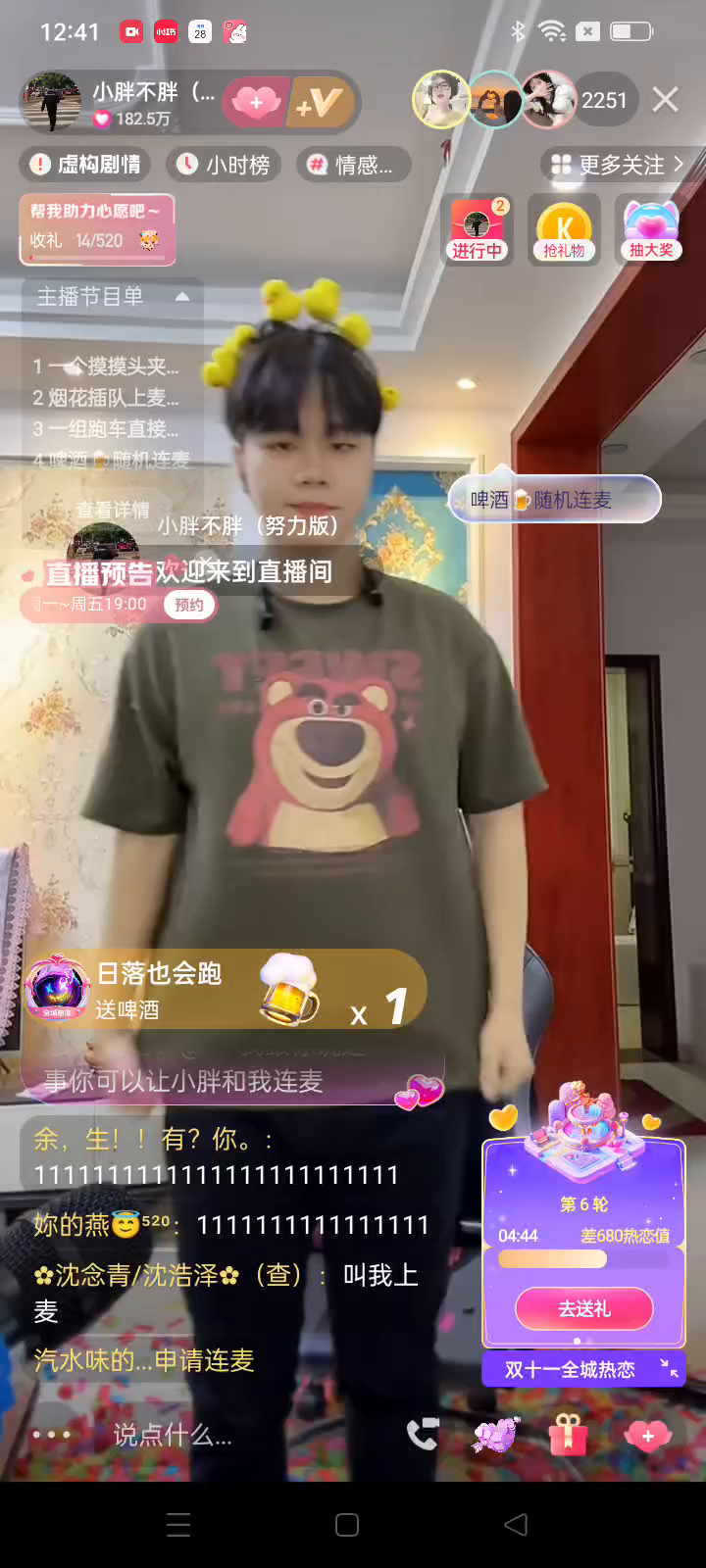
Task: Open the viewer list showing 2251
Action: [x=603, y=100]
